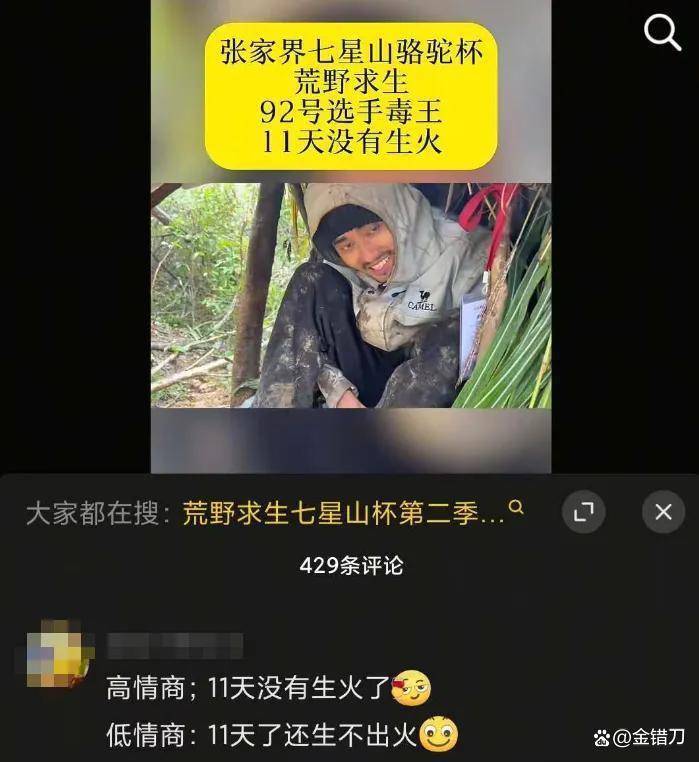Expand the comments panel to full screen
This screenshot has height=762, width=699.
pos(584,513)
